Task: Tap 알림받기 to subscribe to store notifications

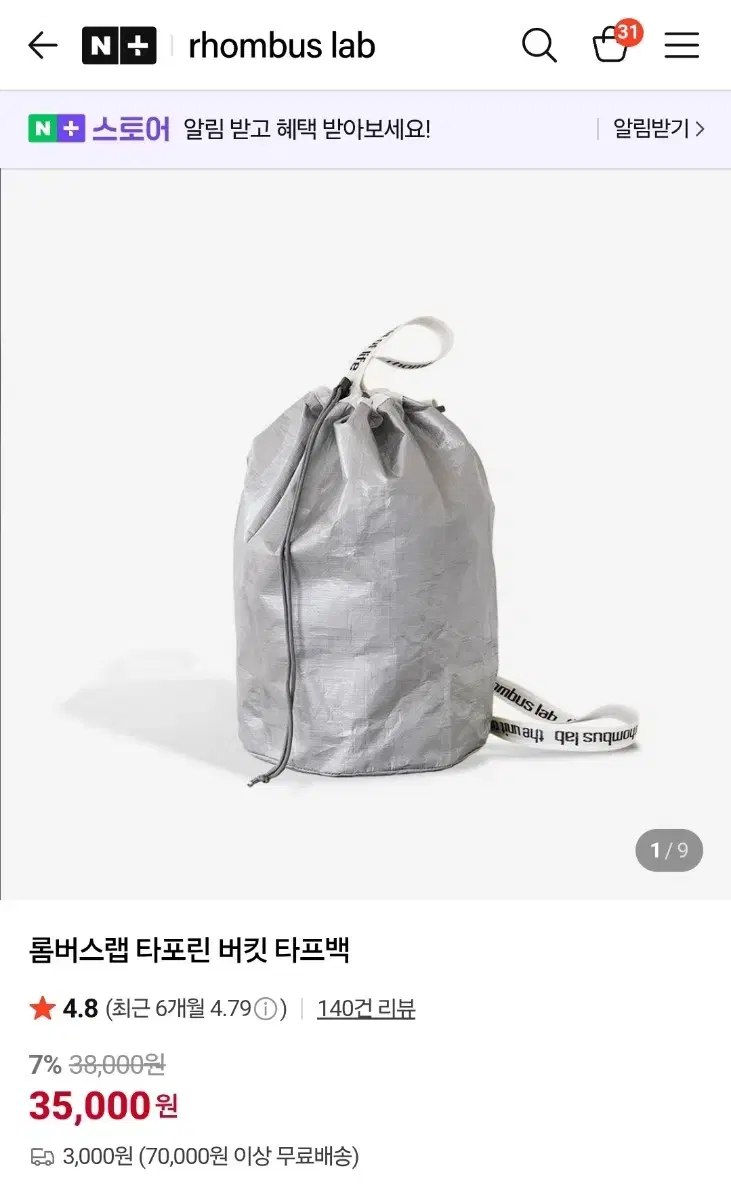Action: (x=646, y=128)
